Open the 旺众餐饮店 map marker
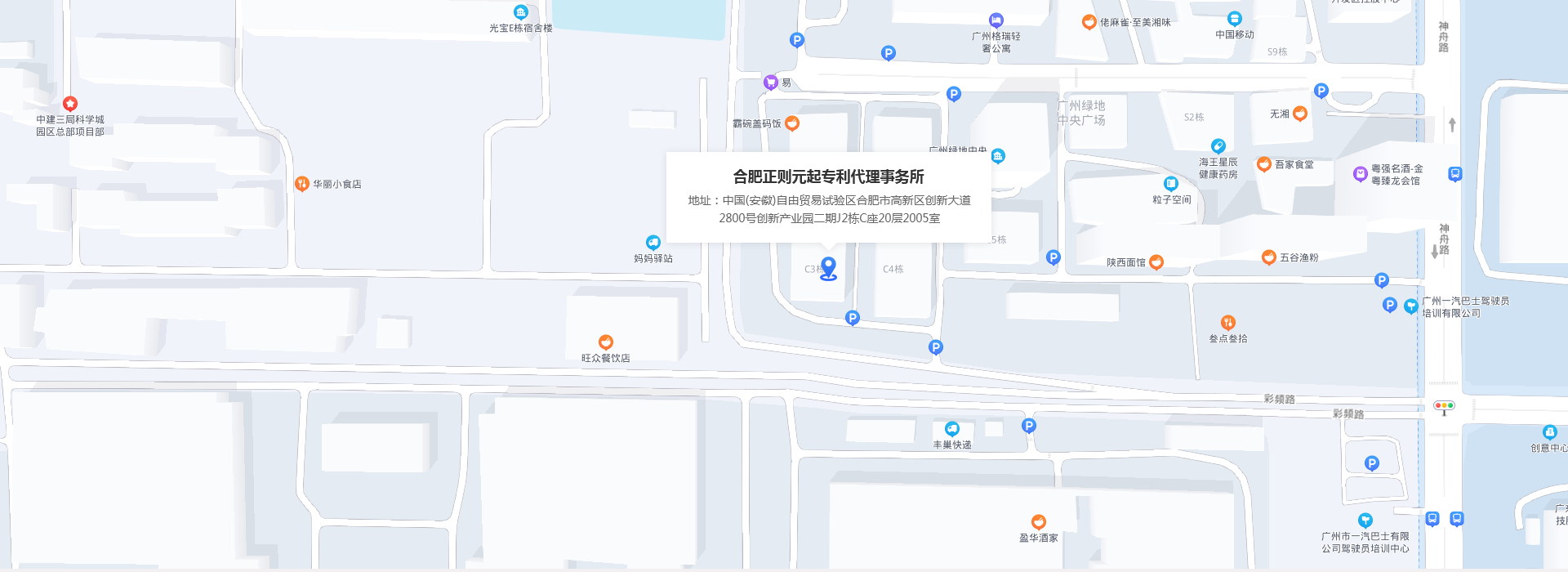This screenshot has height=572, width=1568. coord(605,342)
